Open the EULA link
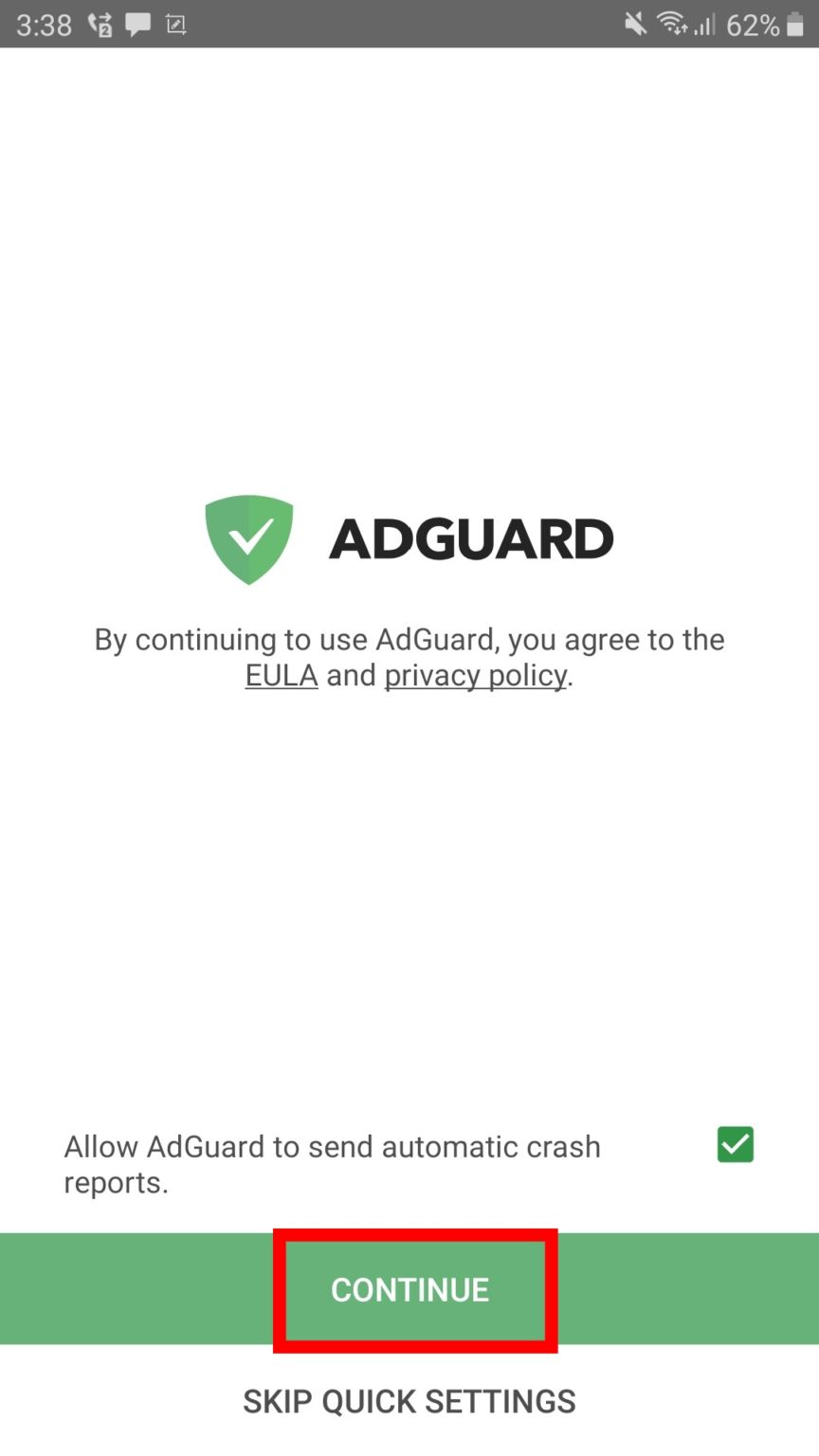The height and width of the screenshot is (1456, 819). [x=282, y=675]
